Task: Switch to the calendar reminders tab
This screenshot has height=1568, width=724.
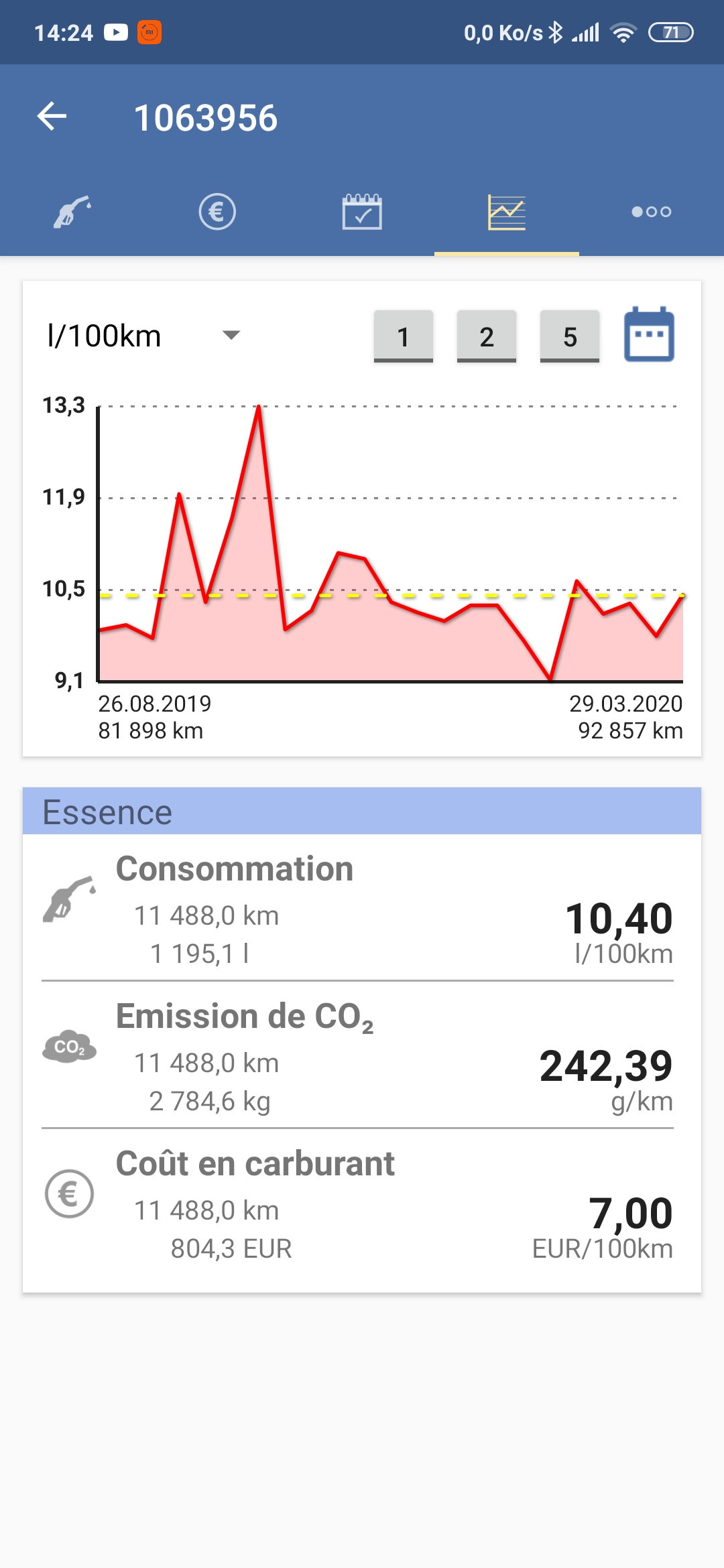Action: point(362,212)
